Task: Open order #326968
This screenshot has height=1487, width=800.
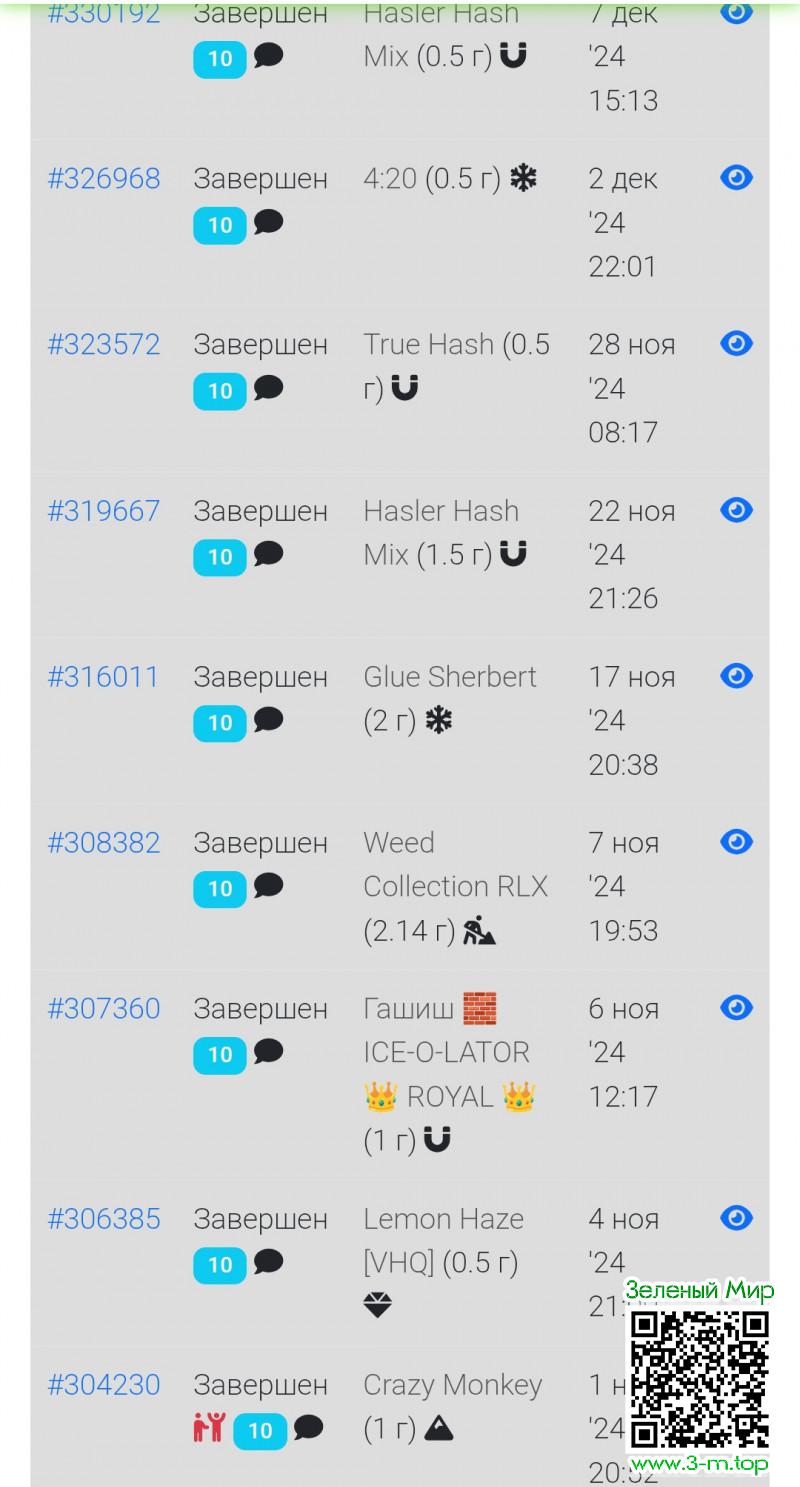Action: [x=104, y=179]
